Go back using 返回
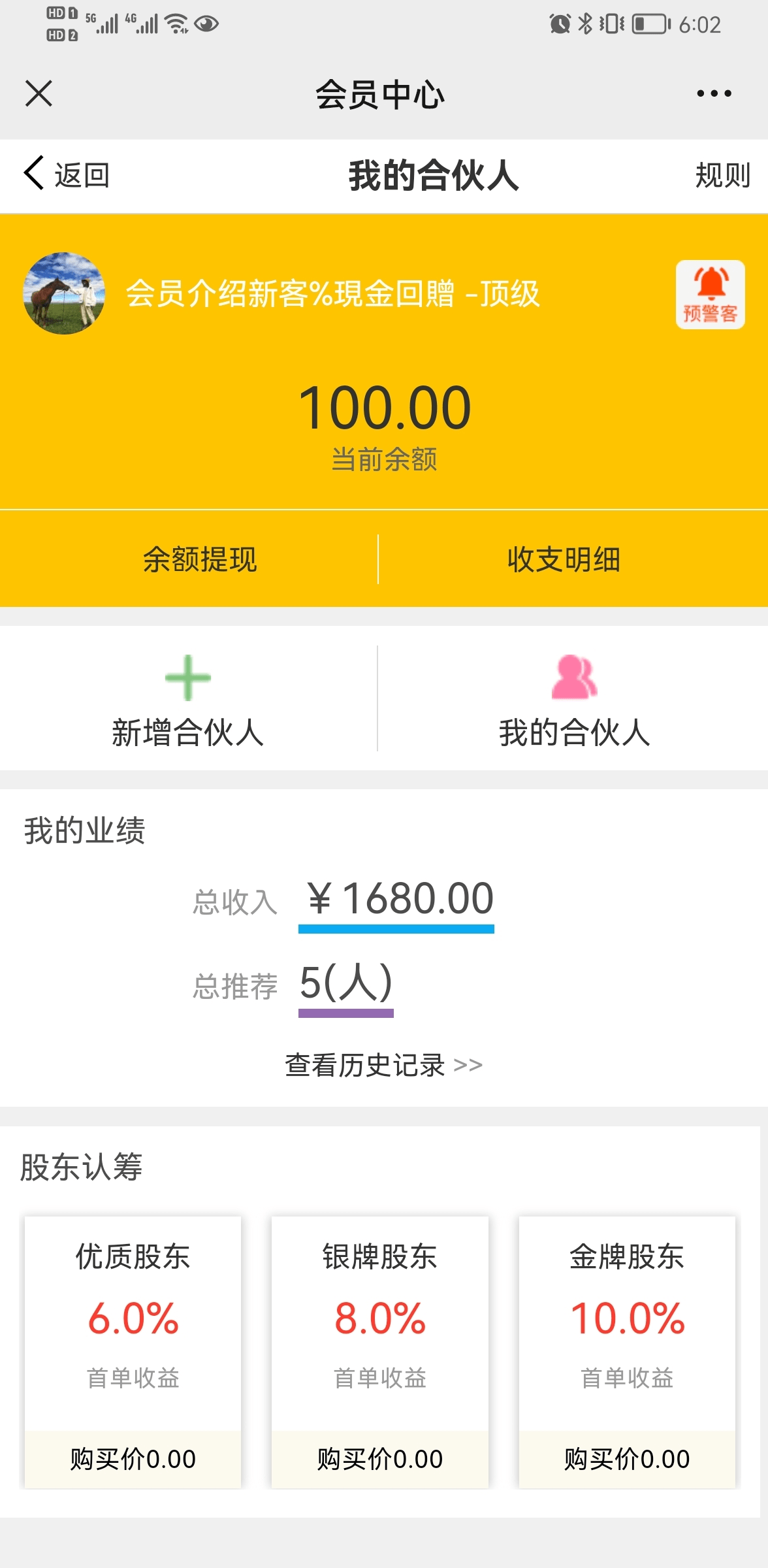The height and width of the screenshot is (1568, 768). pos(67,174)
